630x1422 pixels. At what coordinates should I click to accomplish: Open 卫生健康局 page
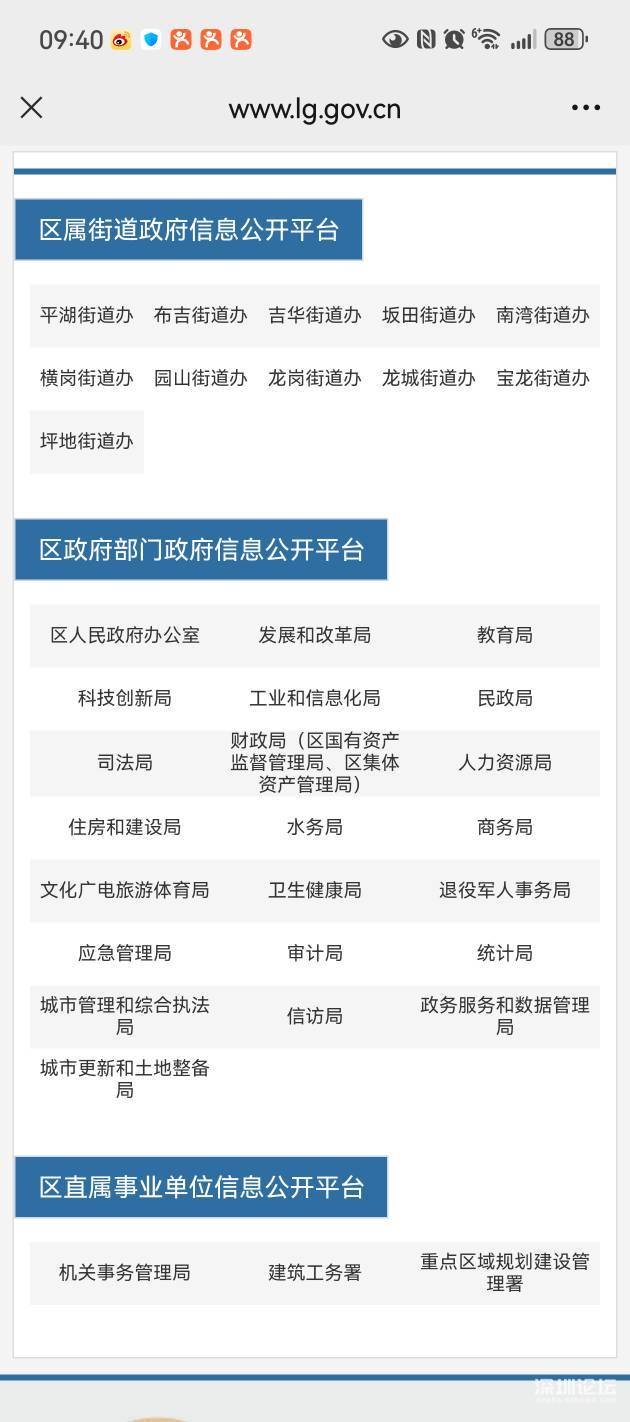pos(315,890)
